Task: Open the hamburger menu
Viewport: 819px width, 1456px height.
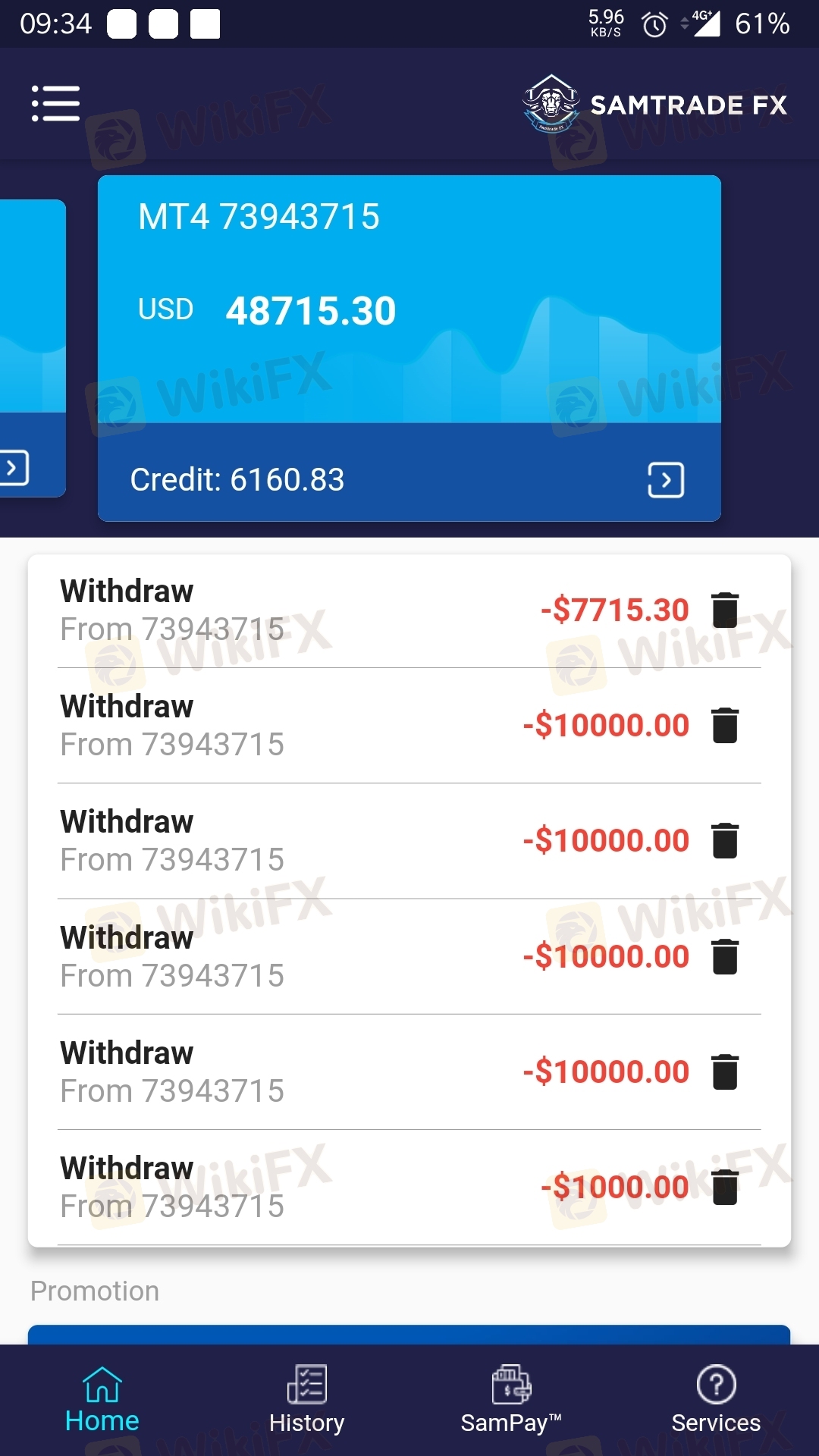Action: pyautogui.click(x=55, y=104)
